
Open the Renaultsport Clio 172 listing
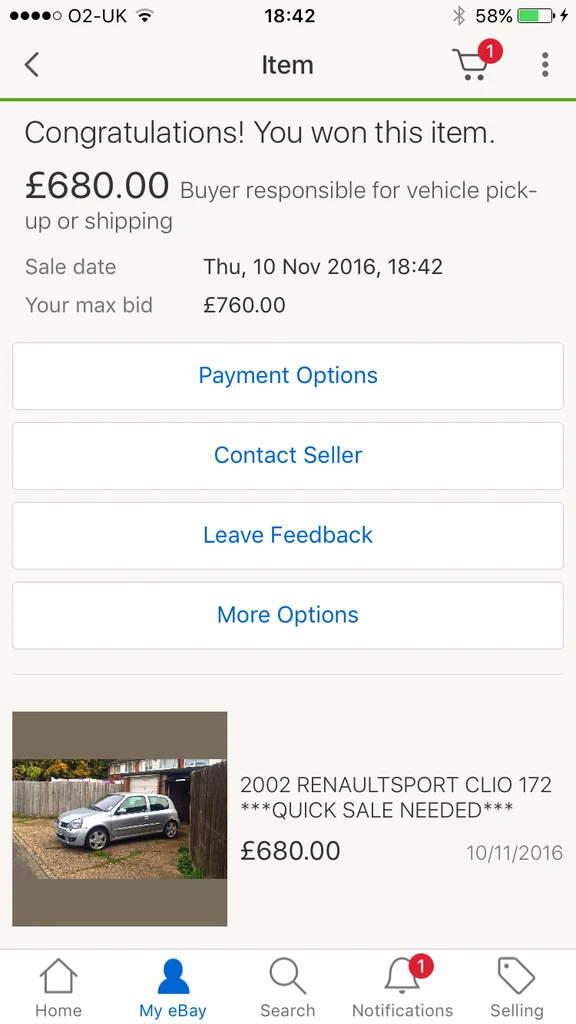point(288,819)
